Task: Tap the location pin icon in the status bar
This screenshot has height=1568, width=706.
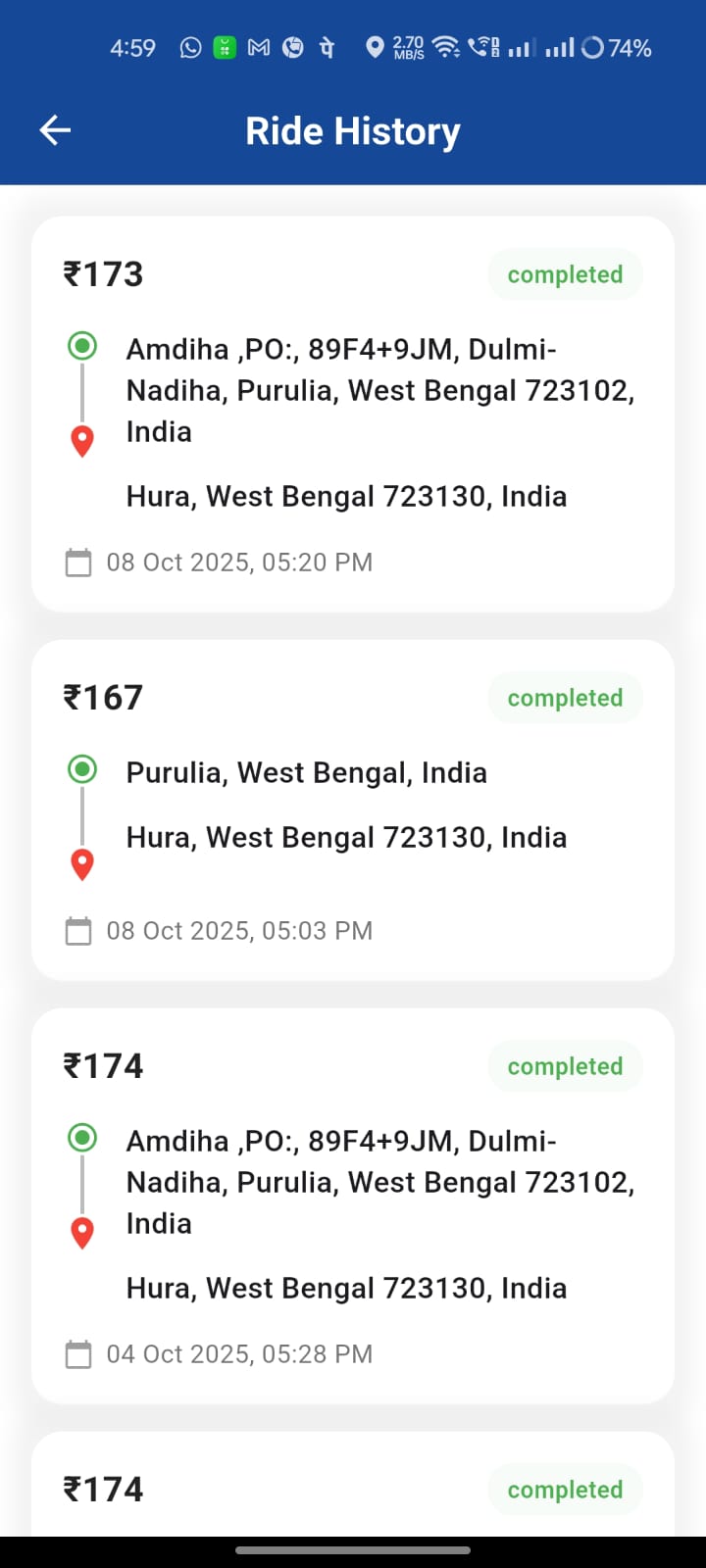Action: (x=374, y=47)
